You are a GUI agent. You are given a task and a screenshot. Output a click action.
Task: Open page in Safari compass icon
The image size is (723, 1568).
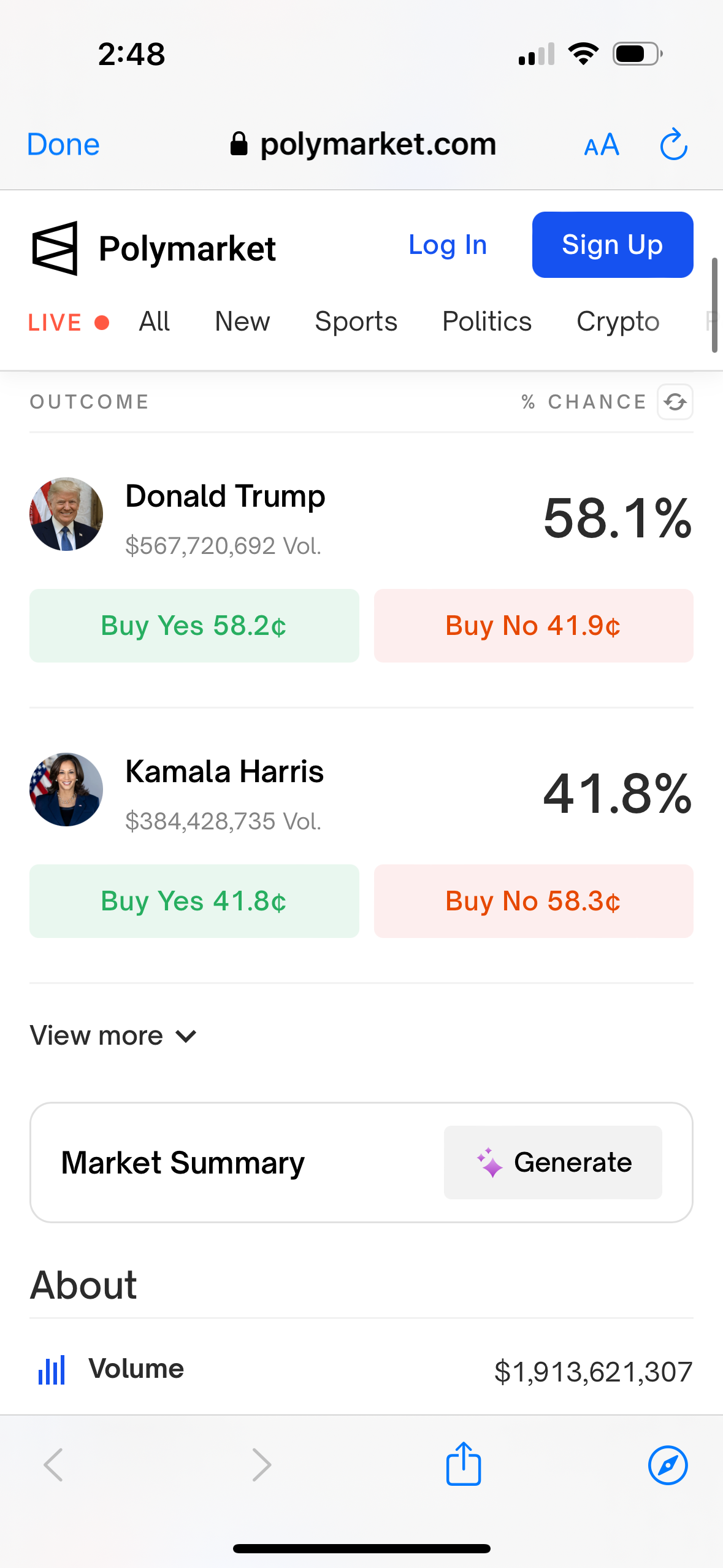(668, 1466)
